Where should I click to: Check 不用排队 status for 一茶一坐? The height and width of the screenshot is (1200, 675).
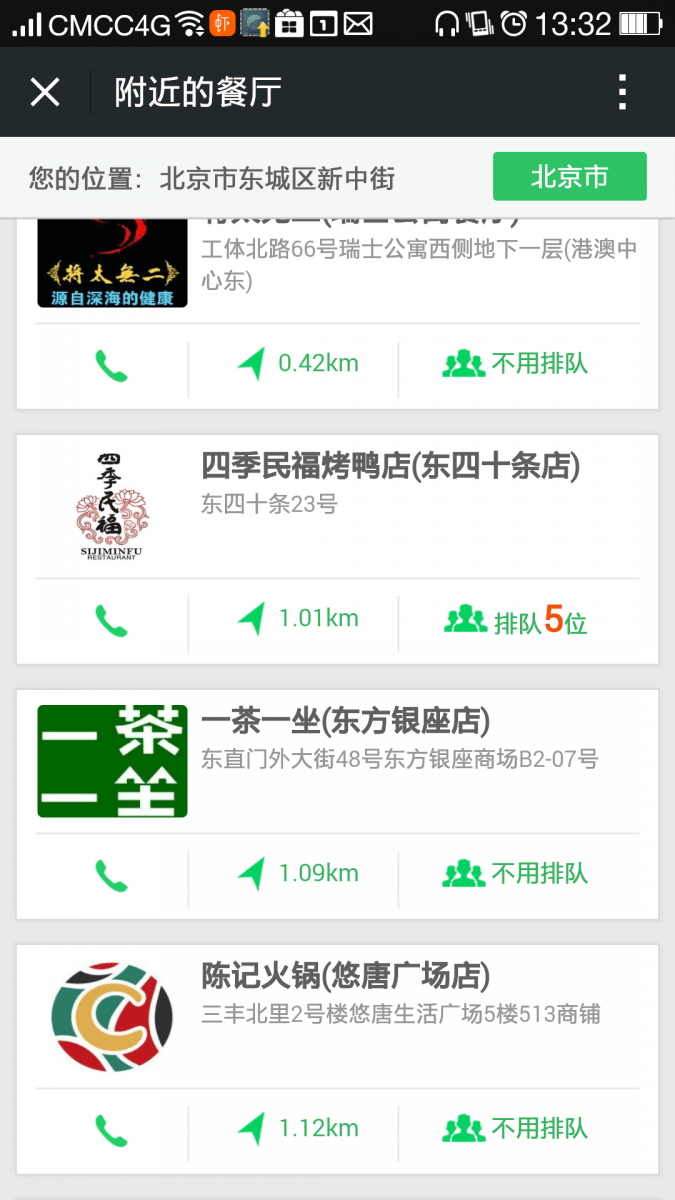[x=516, y=874]
